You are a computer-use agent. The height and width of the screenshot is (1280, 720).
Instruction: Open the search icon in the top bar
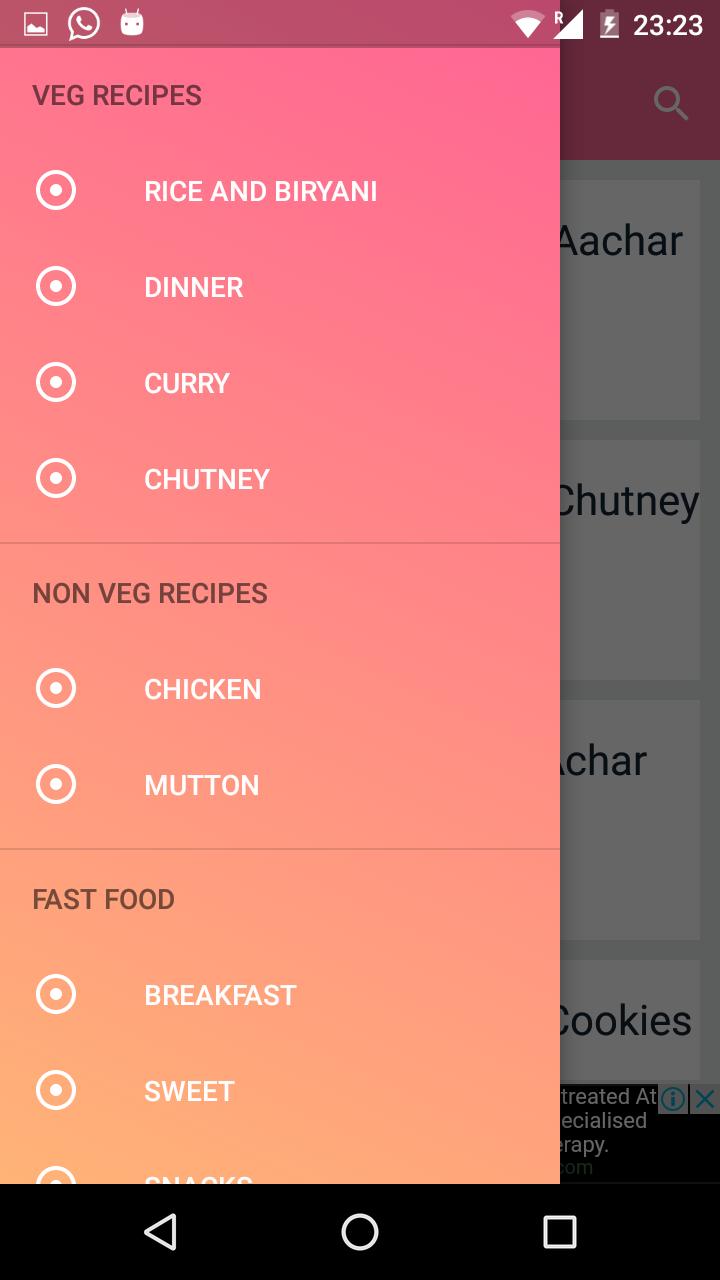tap(670, 103)
